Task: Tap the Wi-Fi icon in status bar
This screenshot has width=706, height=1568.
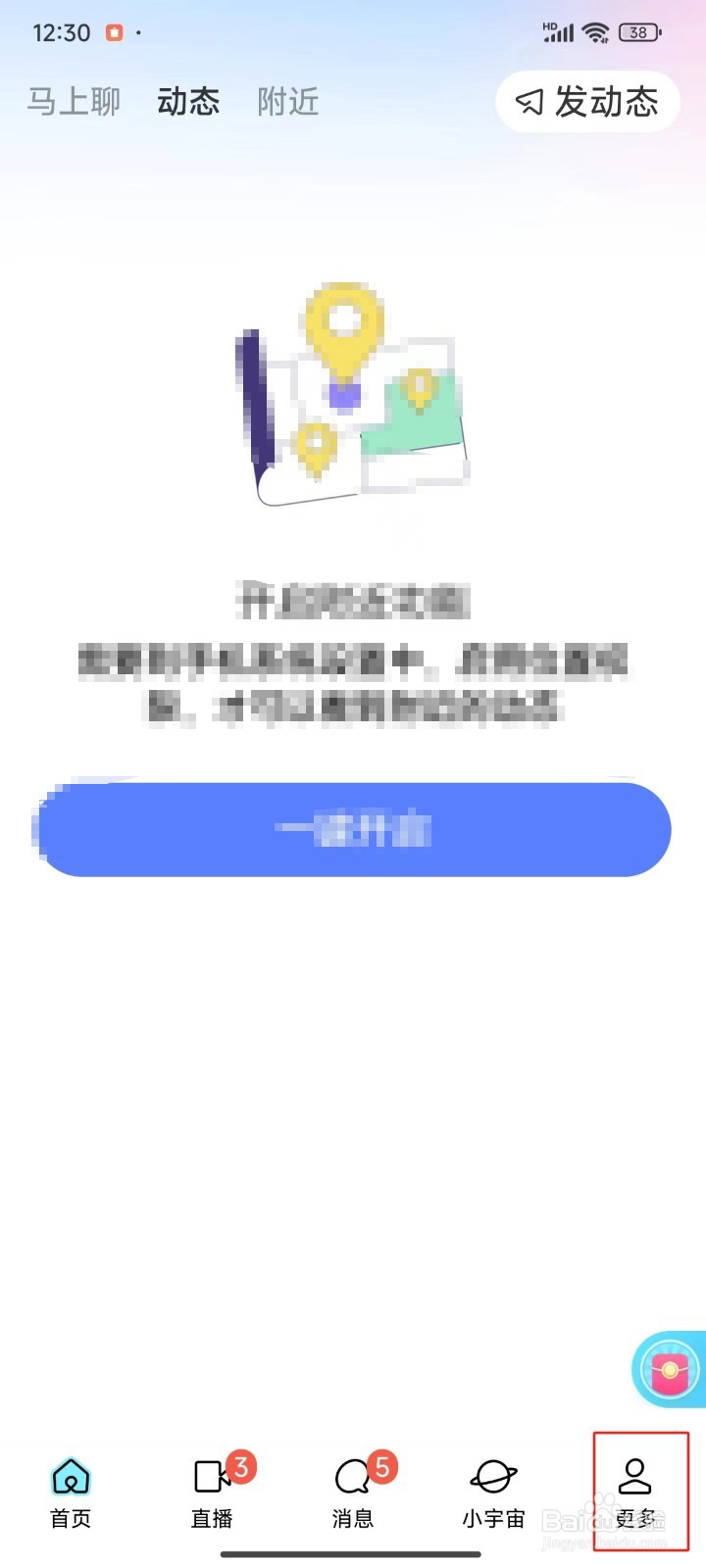Action: coord(594,31)
